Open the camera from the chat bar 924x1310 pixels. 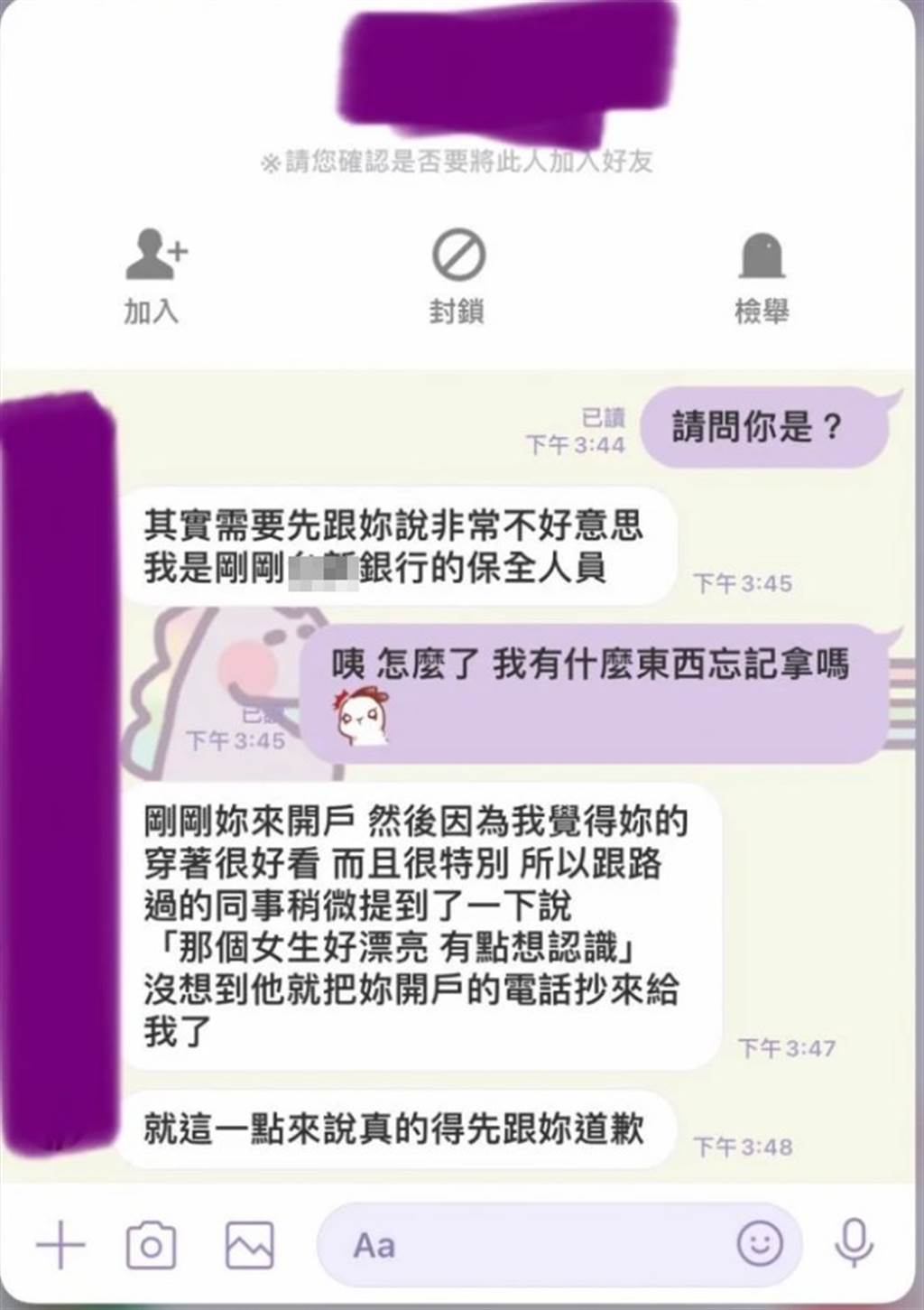pyautogui.click(x=151, y=1247)
